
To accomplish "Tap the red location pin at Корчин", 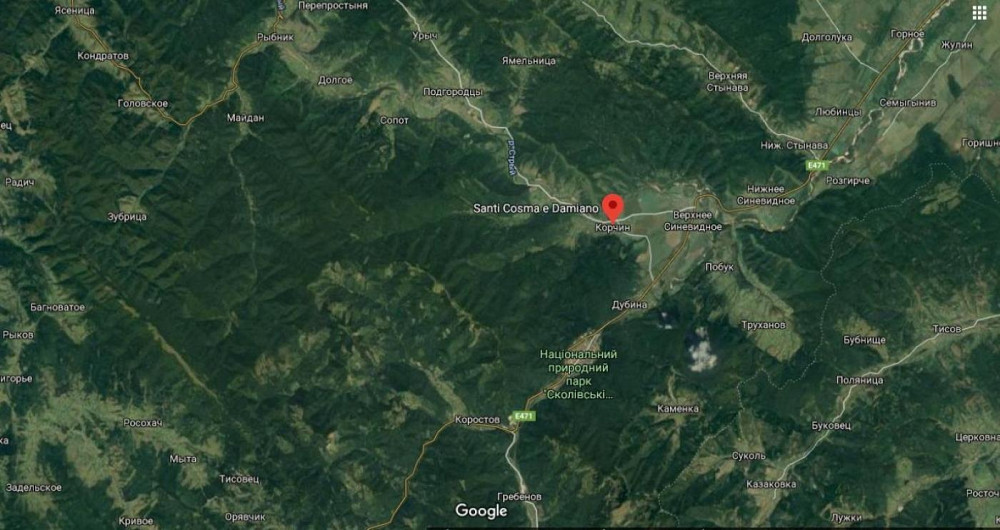I will 612,205.
